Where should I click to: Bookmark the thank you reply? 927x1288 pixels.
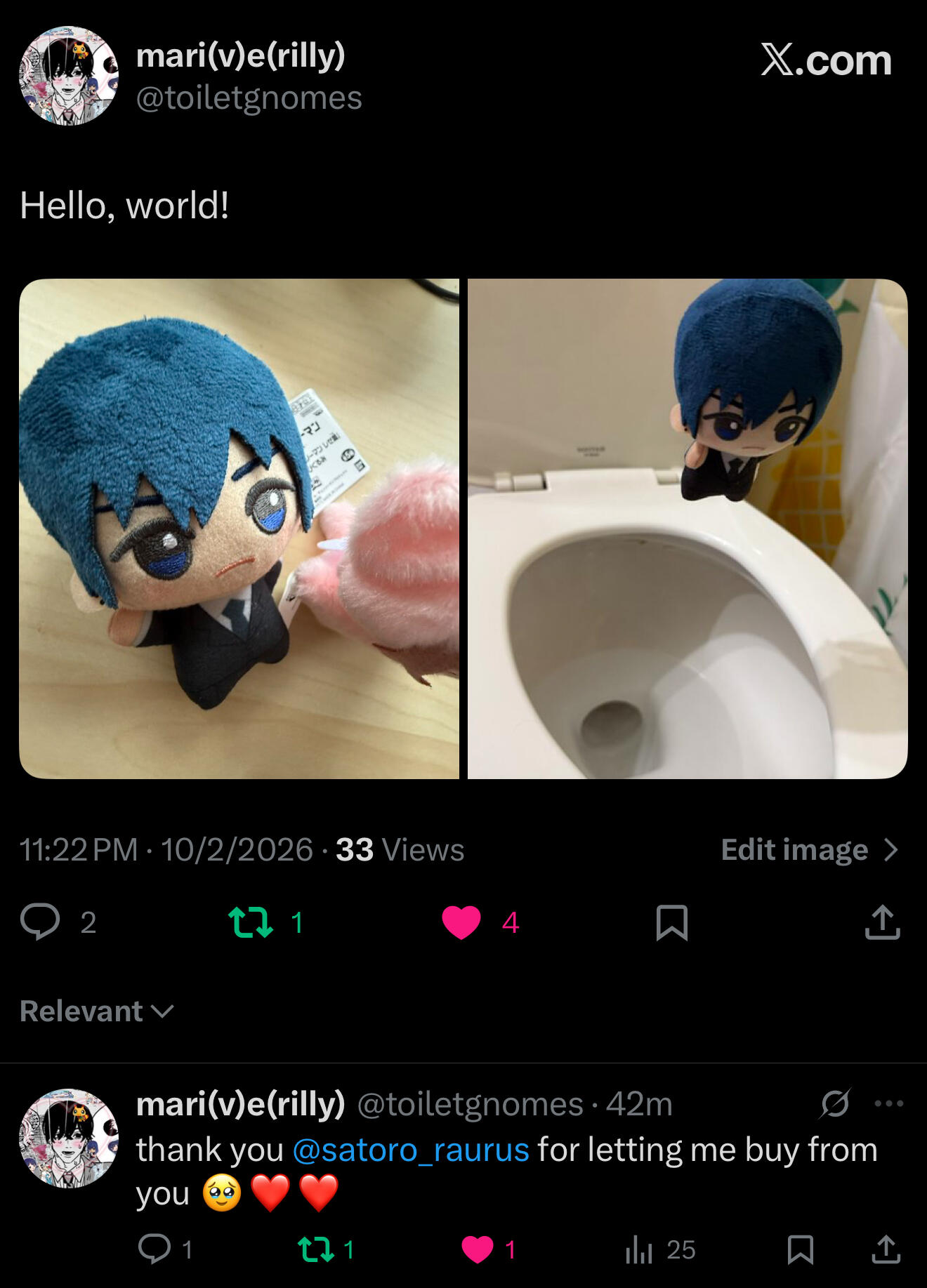[801, 1249]
